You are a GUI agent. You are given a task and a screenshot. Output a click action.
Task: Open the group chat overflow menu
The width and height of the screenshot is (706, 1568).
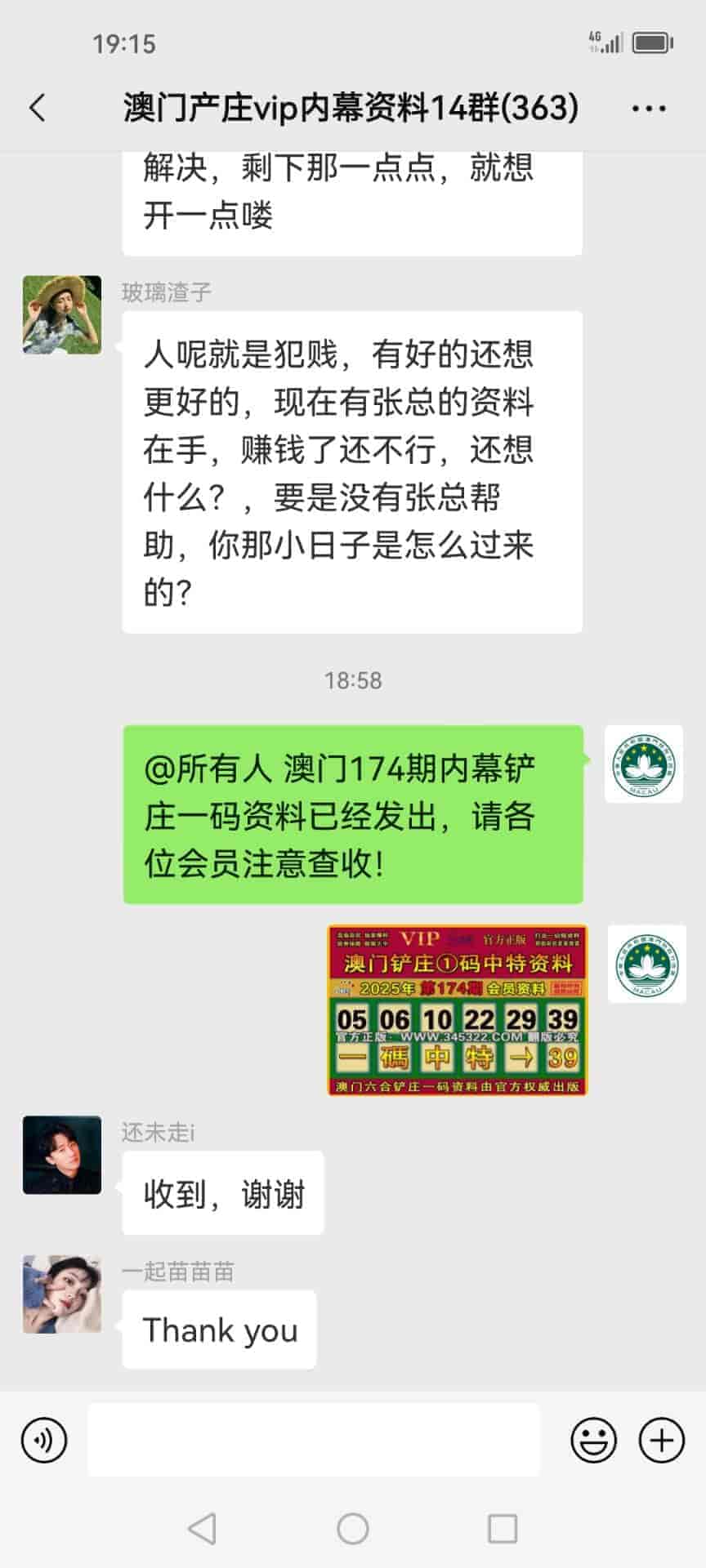point(649,109)
